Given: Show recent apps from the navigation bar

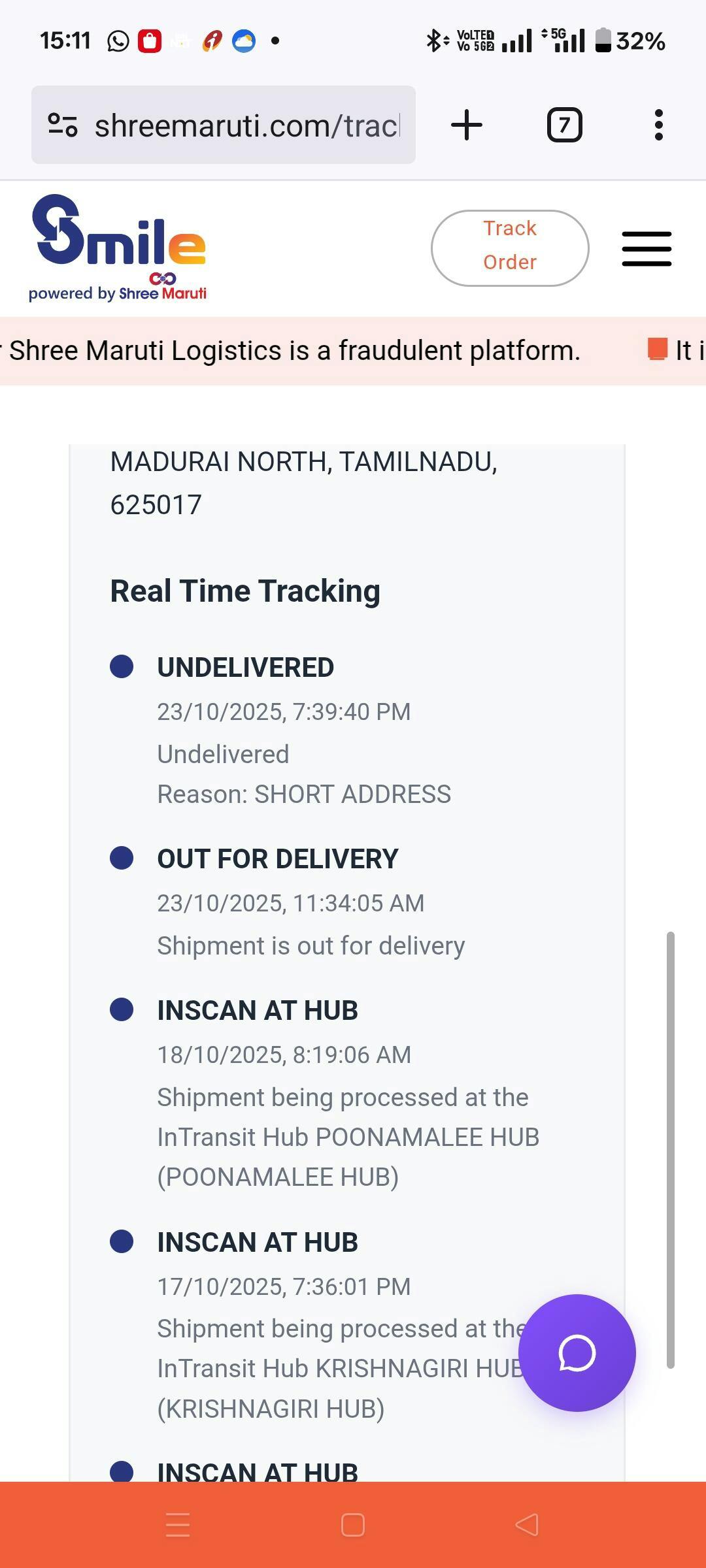Looking at the screenshot, I should coord(178,1525).
